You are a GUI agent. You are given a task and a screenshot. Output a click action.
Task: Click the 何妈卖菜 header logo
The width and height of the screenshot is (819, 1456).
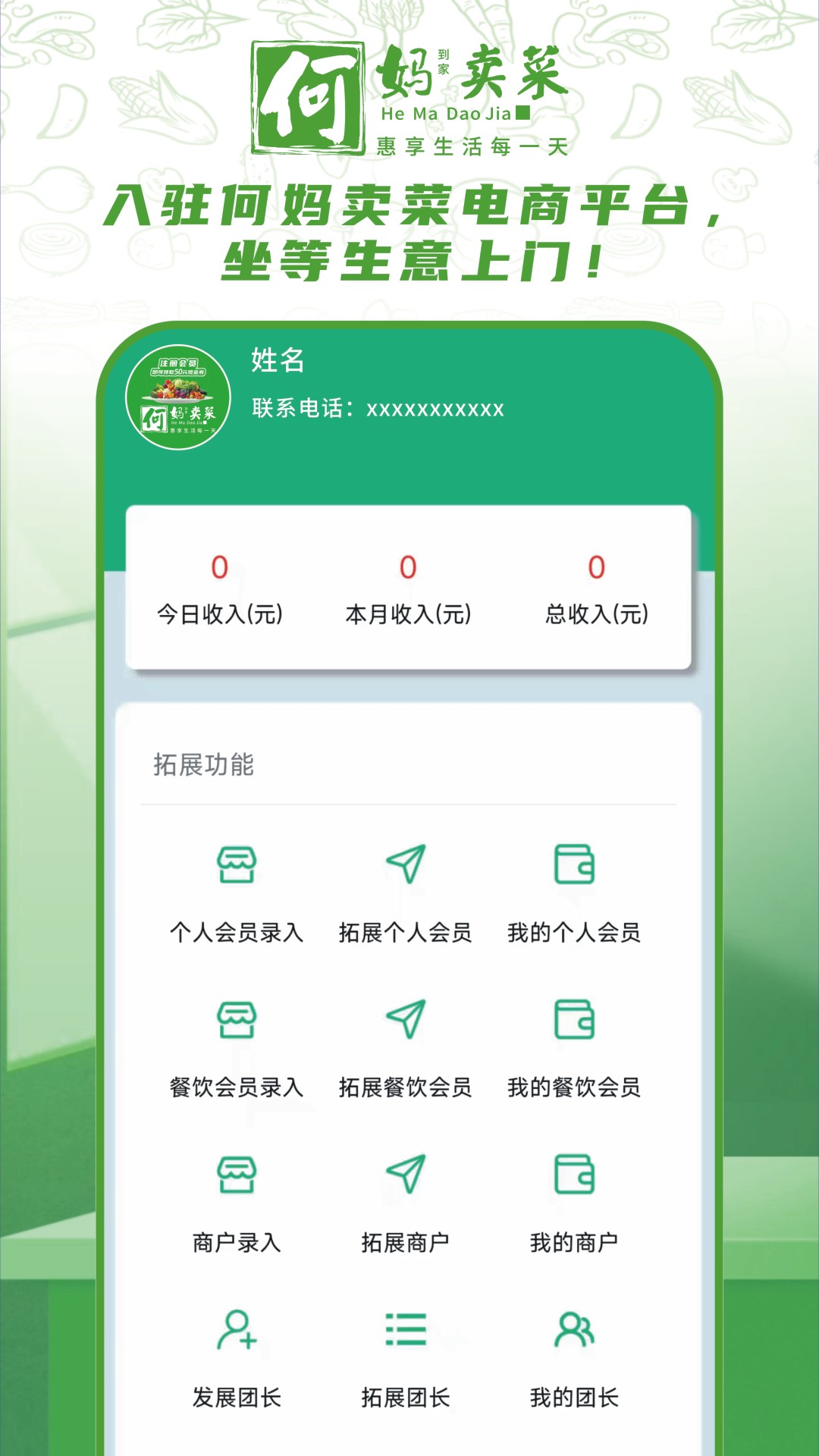pyautogui.click(x=409, y=91)
